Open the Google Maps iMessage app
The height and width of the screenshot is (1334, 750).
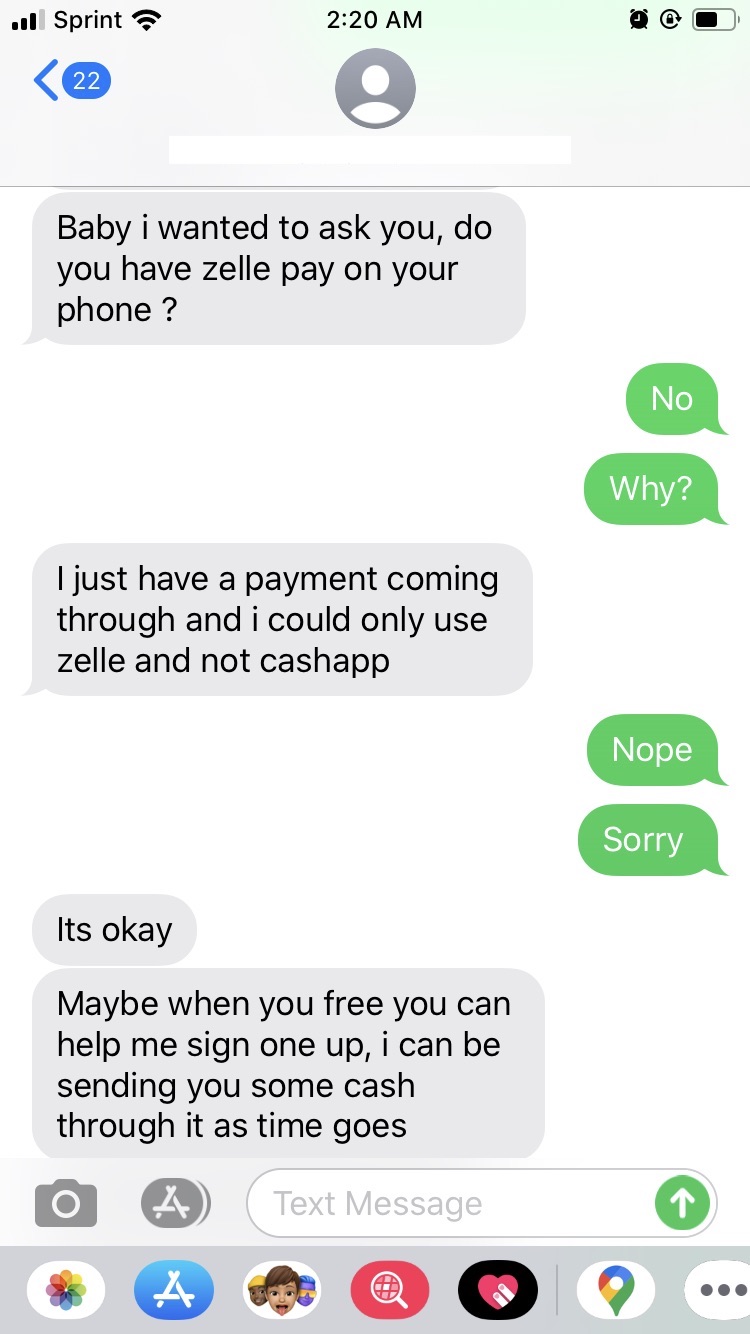pos(616,1290)
